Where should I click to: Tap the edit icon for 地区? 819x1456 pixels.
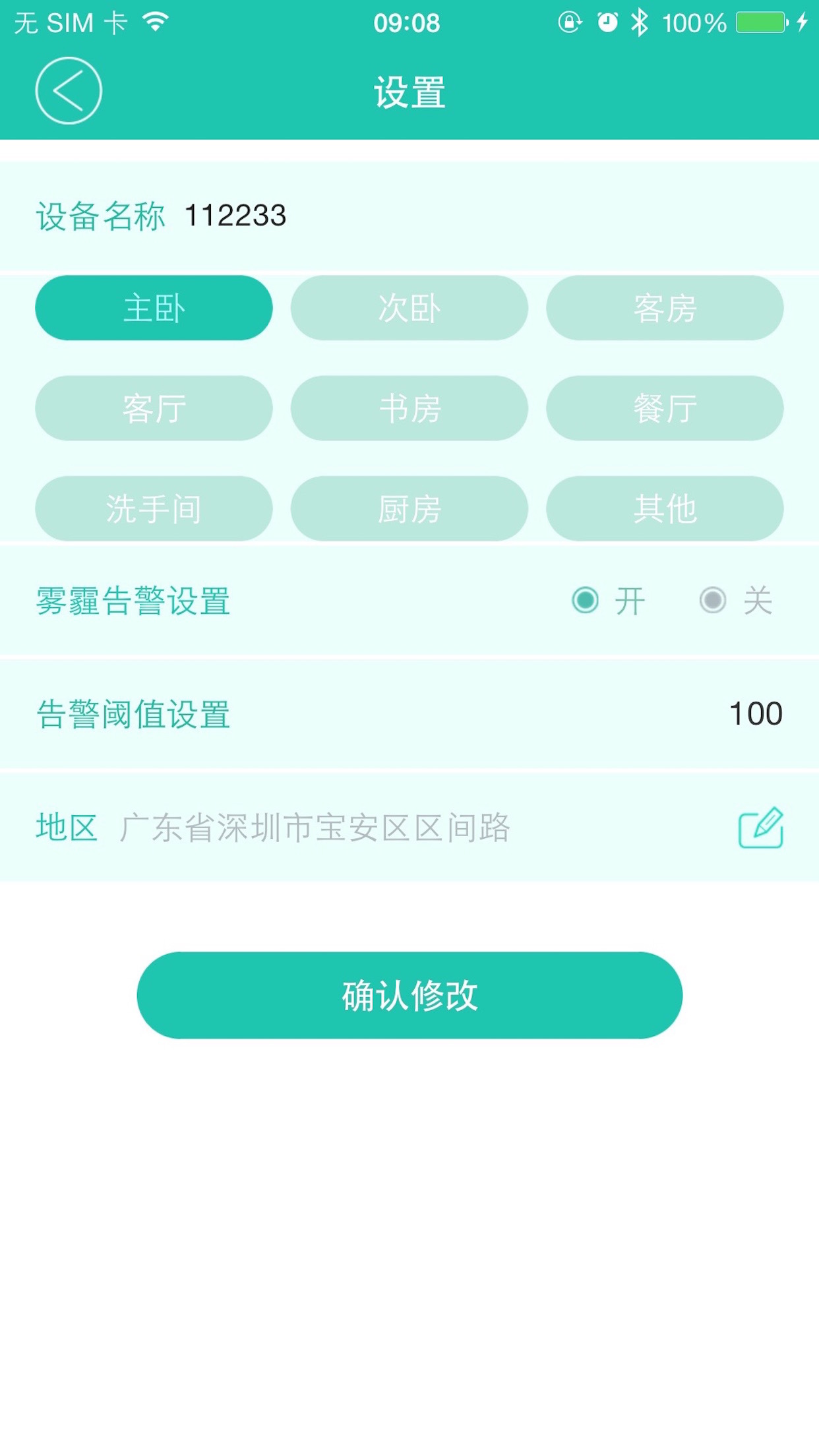point(760,828)
